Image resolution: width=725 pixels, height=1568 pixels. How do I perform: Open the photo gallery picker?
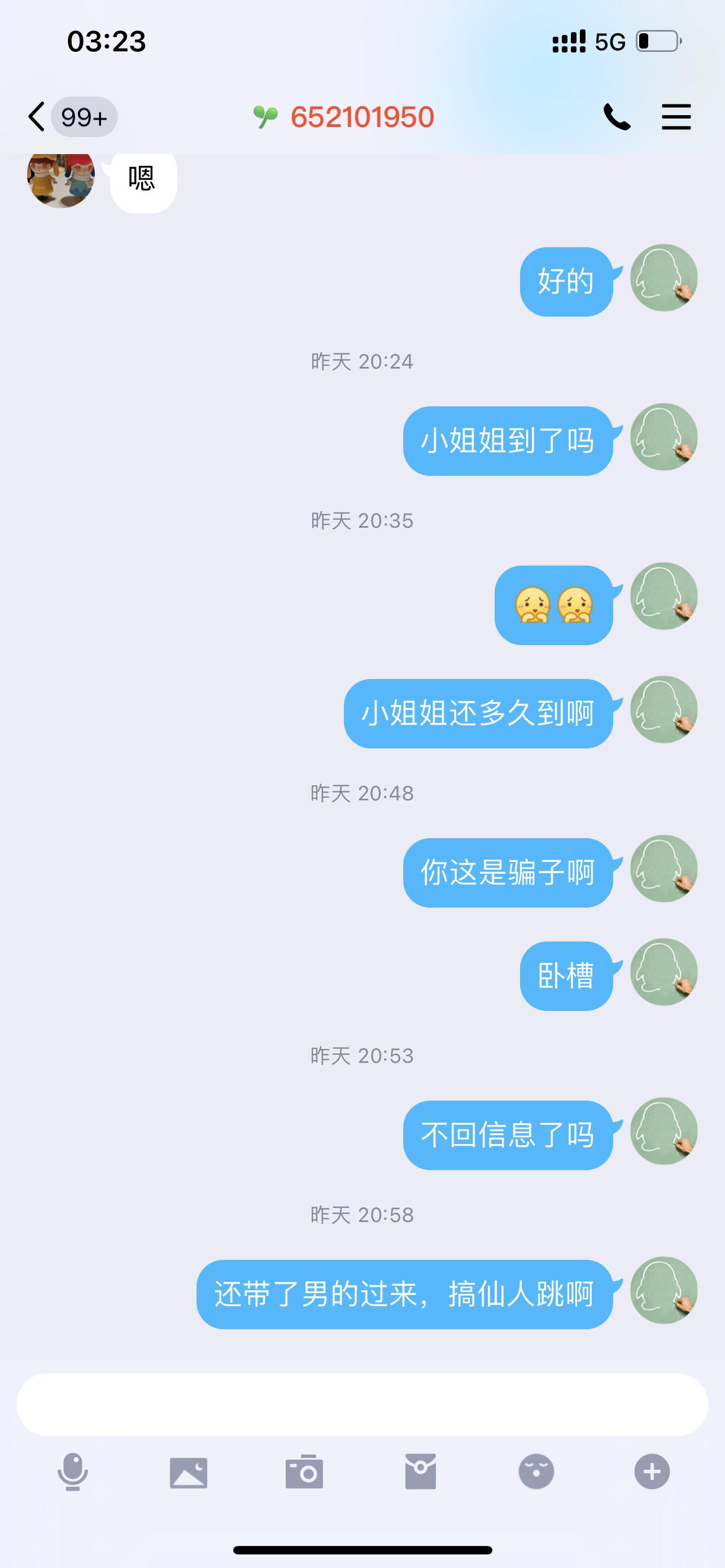tap(188, 1473)
